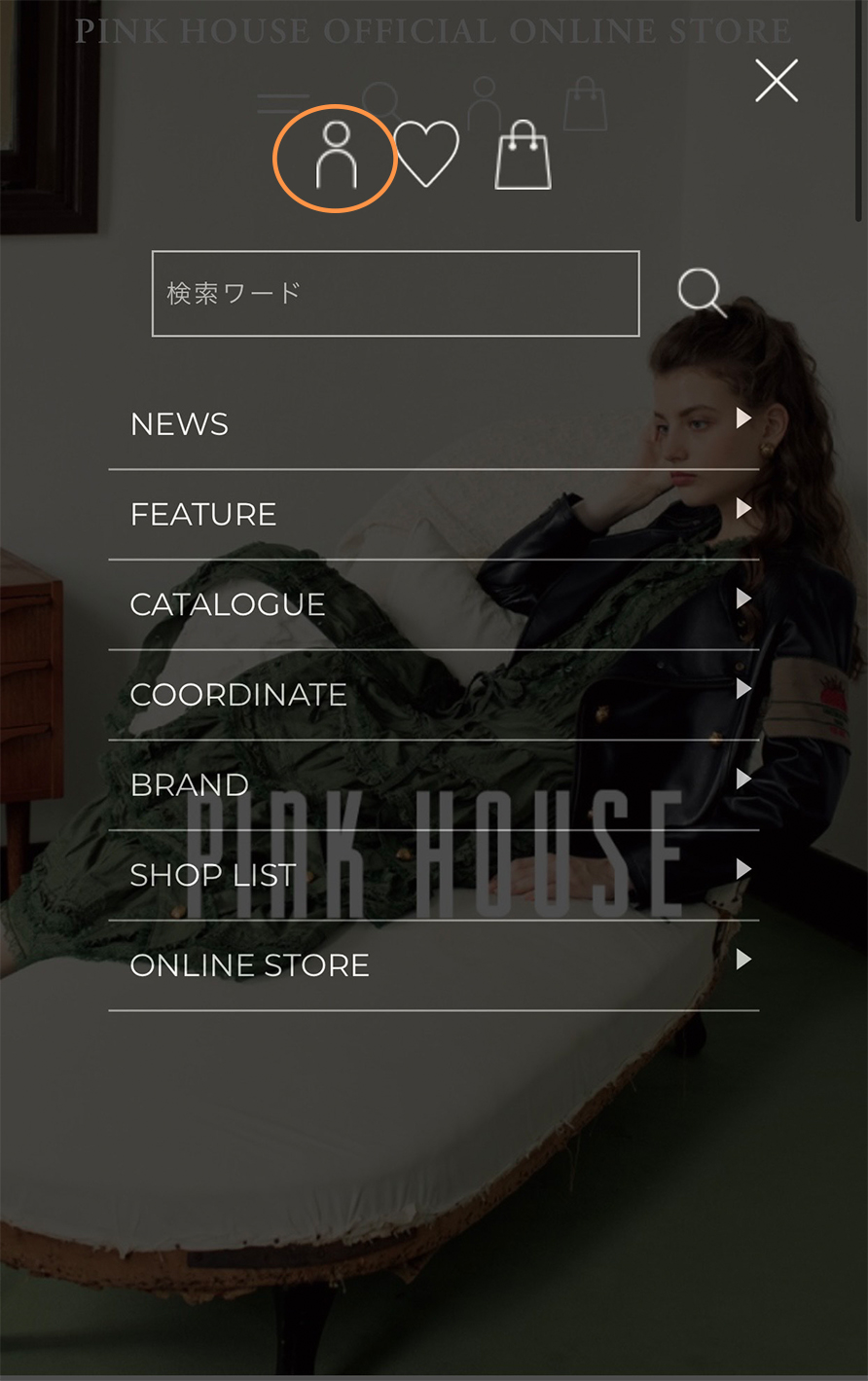
Task: Open the account profile icon
Action: coord(336,157)
